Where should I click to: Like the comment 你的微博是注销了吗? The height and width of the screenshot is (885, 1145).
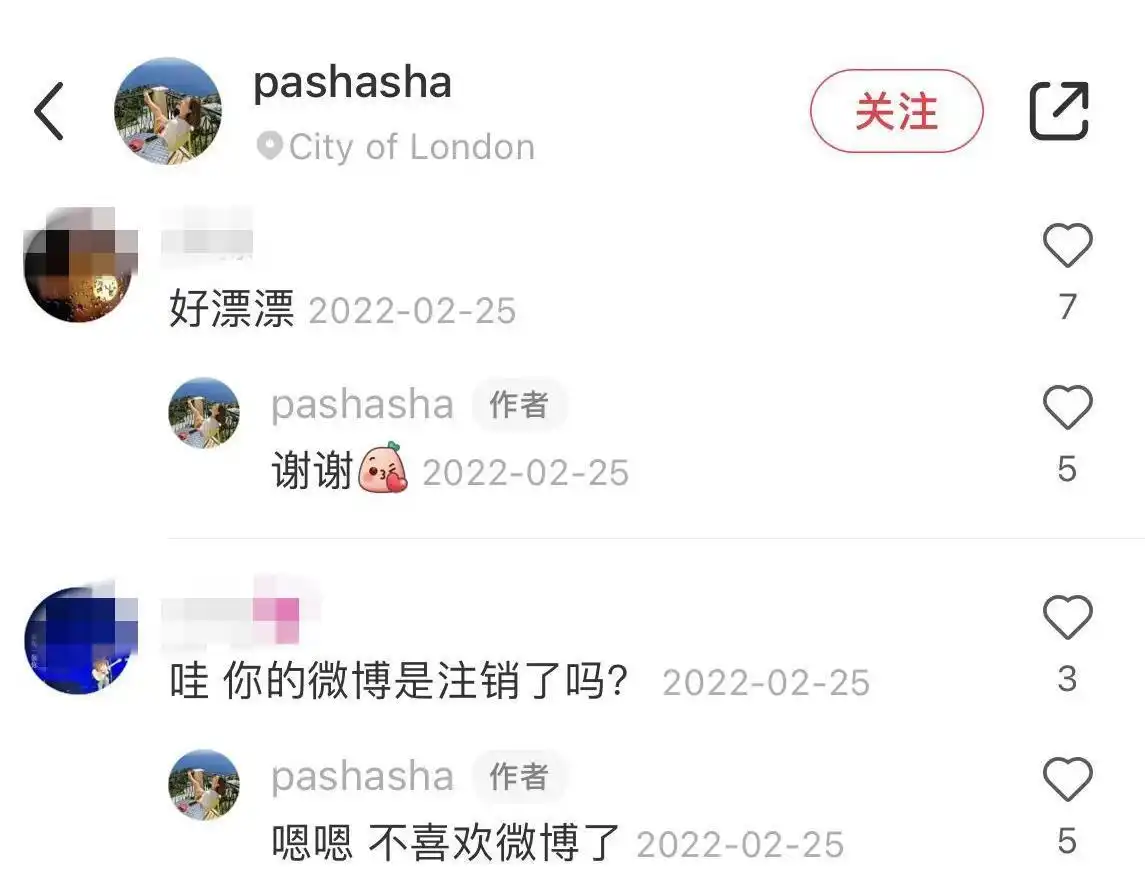click(x=1067, y=618)
